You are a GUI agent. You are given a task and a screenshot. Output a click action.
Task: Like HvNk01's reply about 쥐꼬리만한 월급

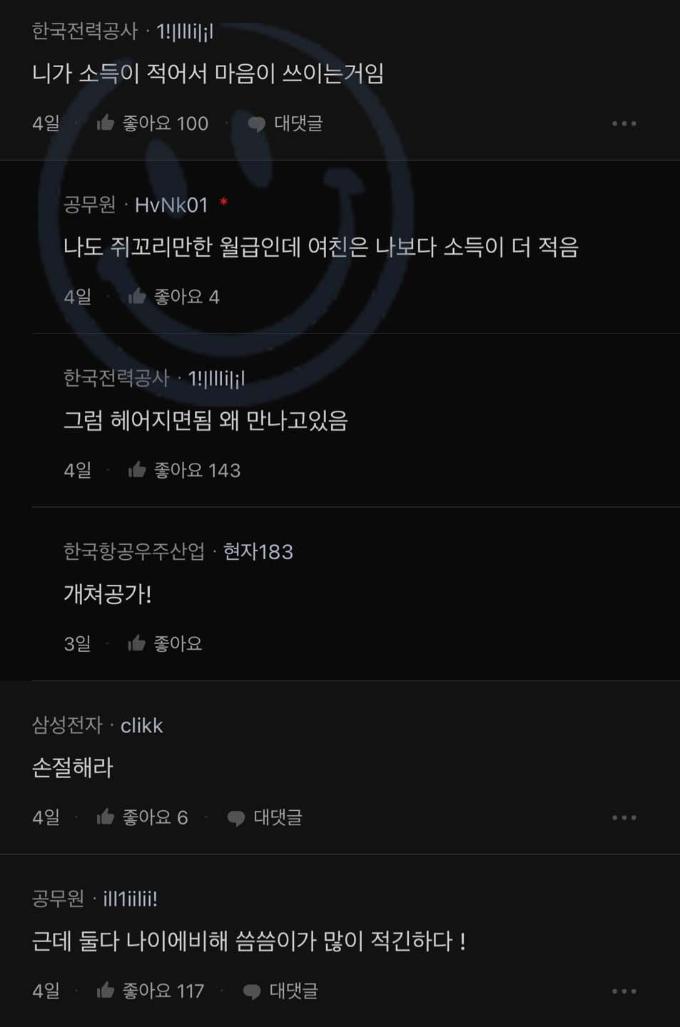[x=174, y=297]
